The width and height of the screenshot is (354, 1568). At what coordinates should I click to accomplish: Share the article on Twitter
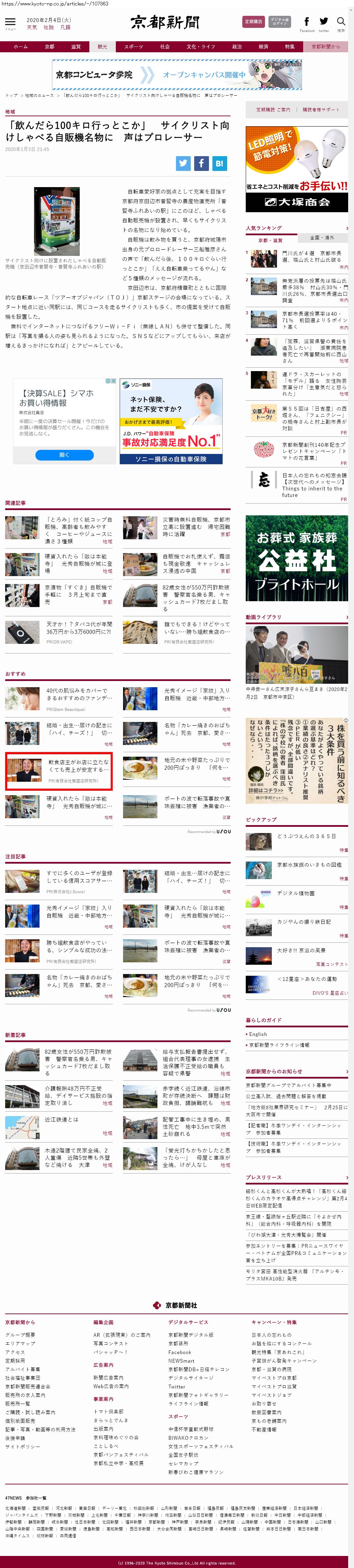pos(183,163)
